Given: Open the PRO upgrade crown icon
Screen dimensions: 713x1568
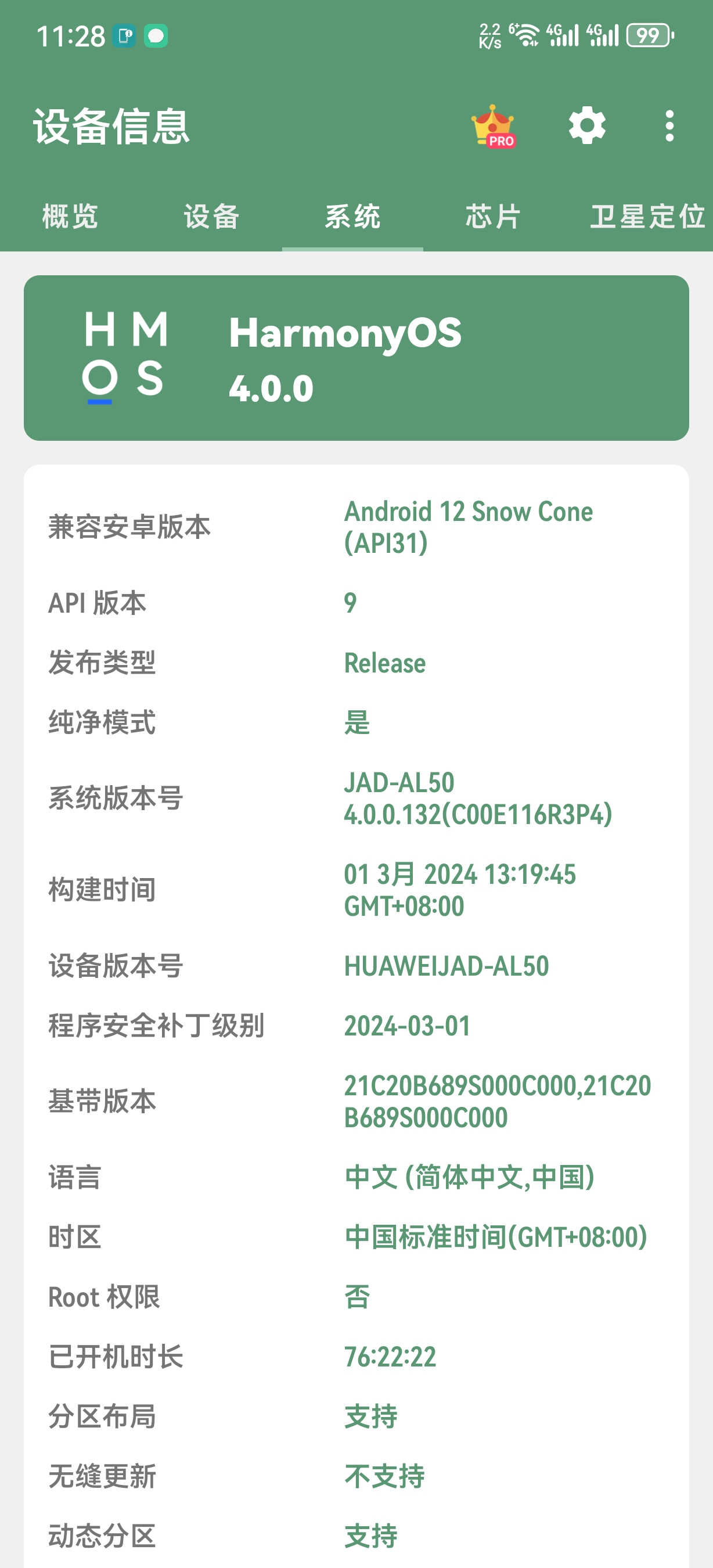Looking at the screenshot, I should pyautogui.click(x=494, y=126).
